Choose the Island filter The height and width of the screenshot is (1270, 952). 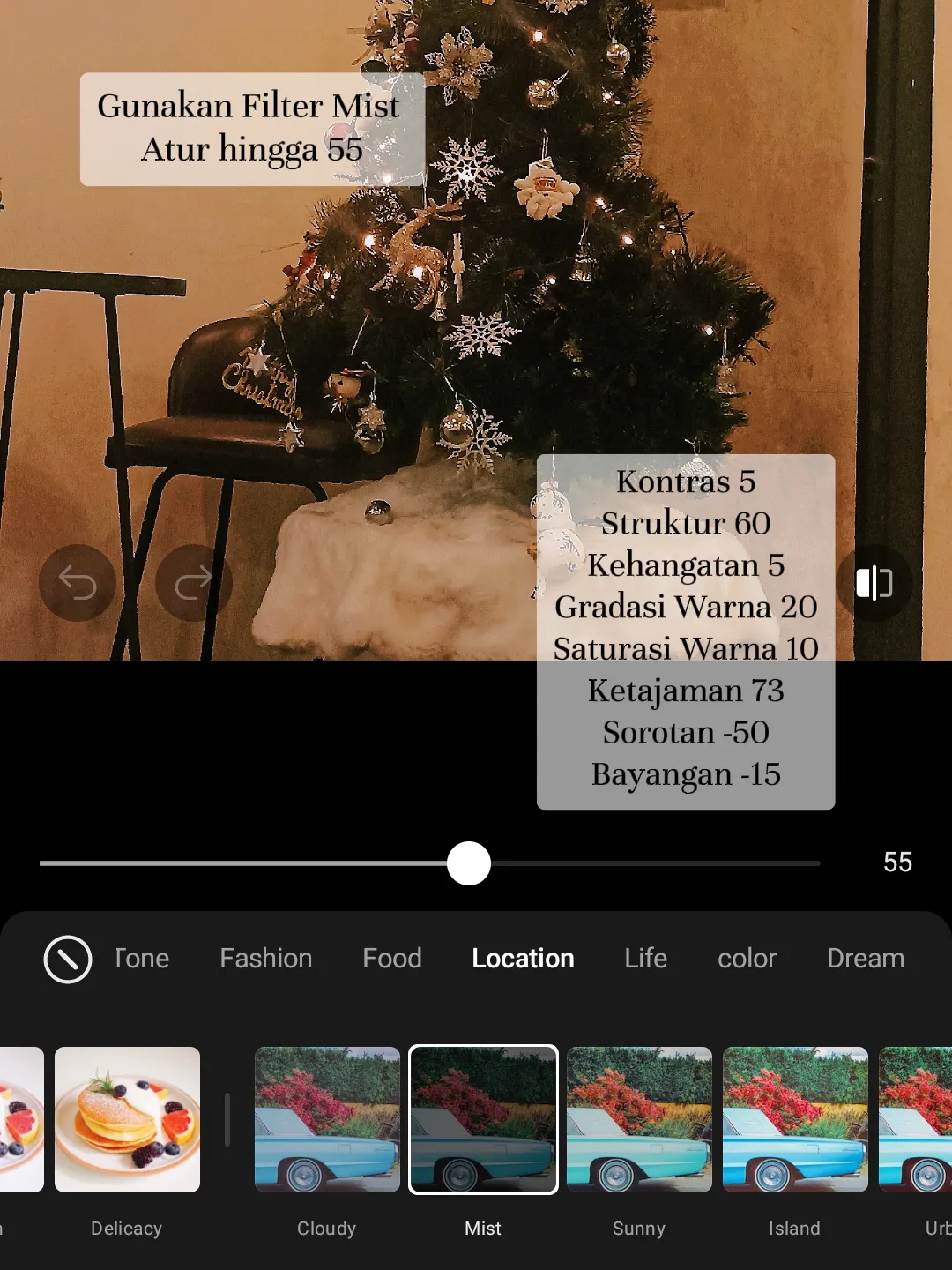(795, 1119)
